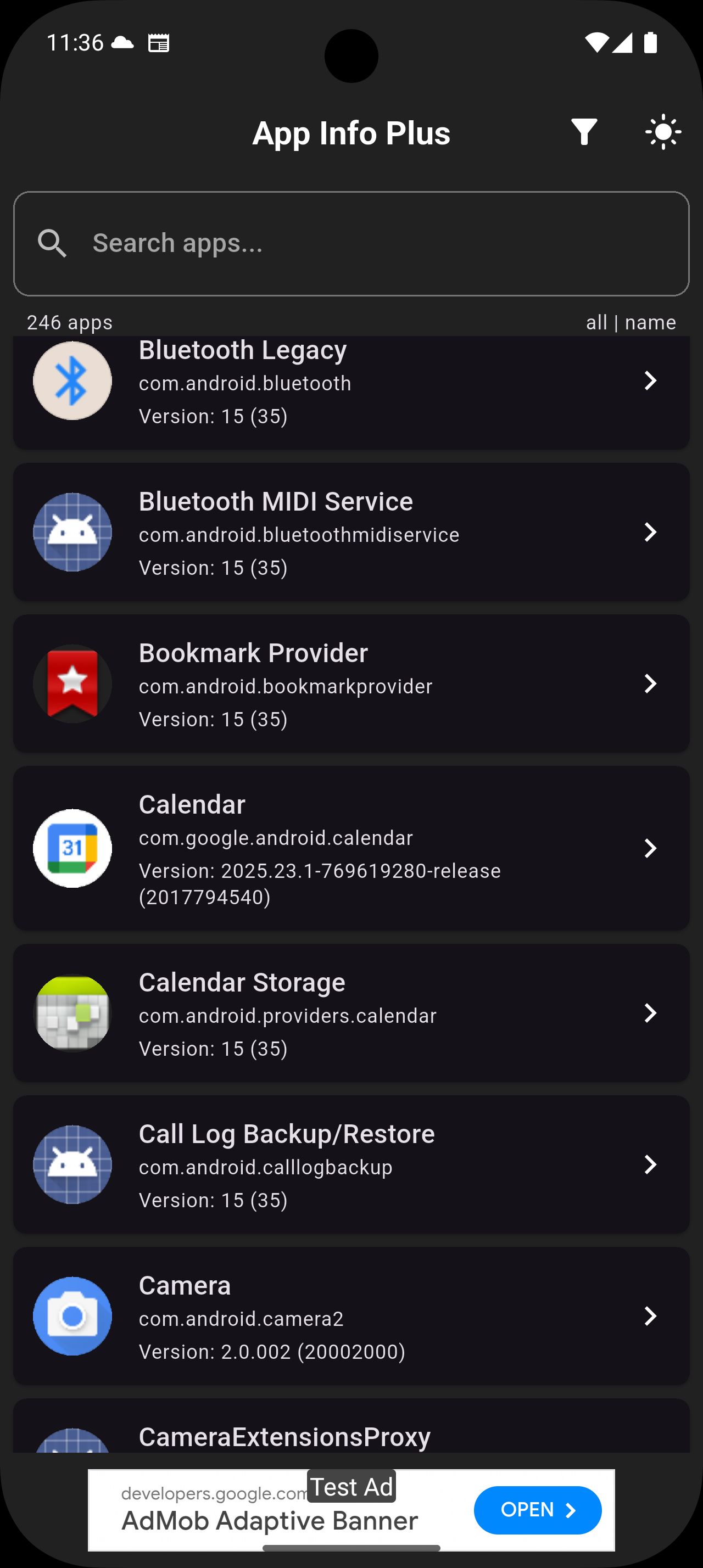This screenshot has height=1568, width=703.
Task: Tap OPEN on the AdMob banner
Action: click(537, 1510)
